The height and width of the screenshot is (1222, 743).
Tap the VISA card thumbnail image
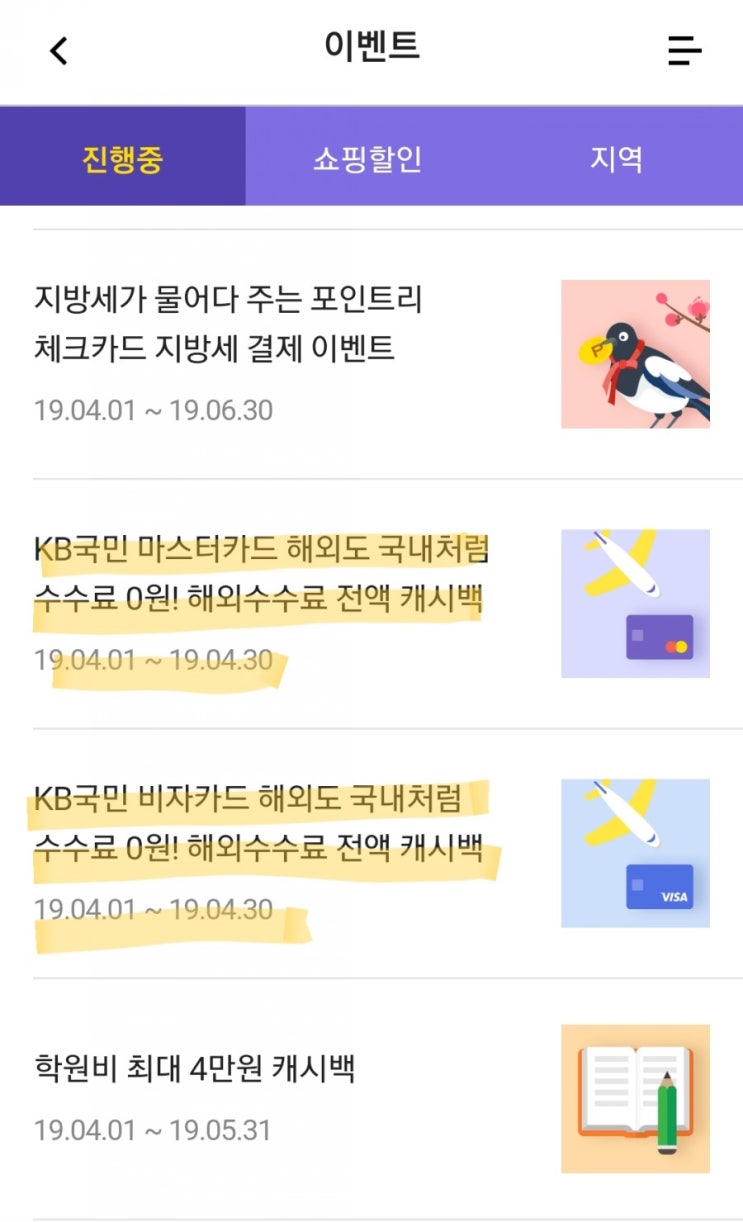[x=636, y=852]
